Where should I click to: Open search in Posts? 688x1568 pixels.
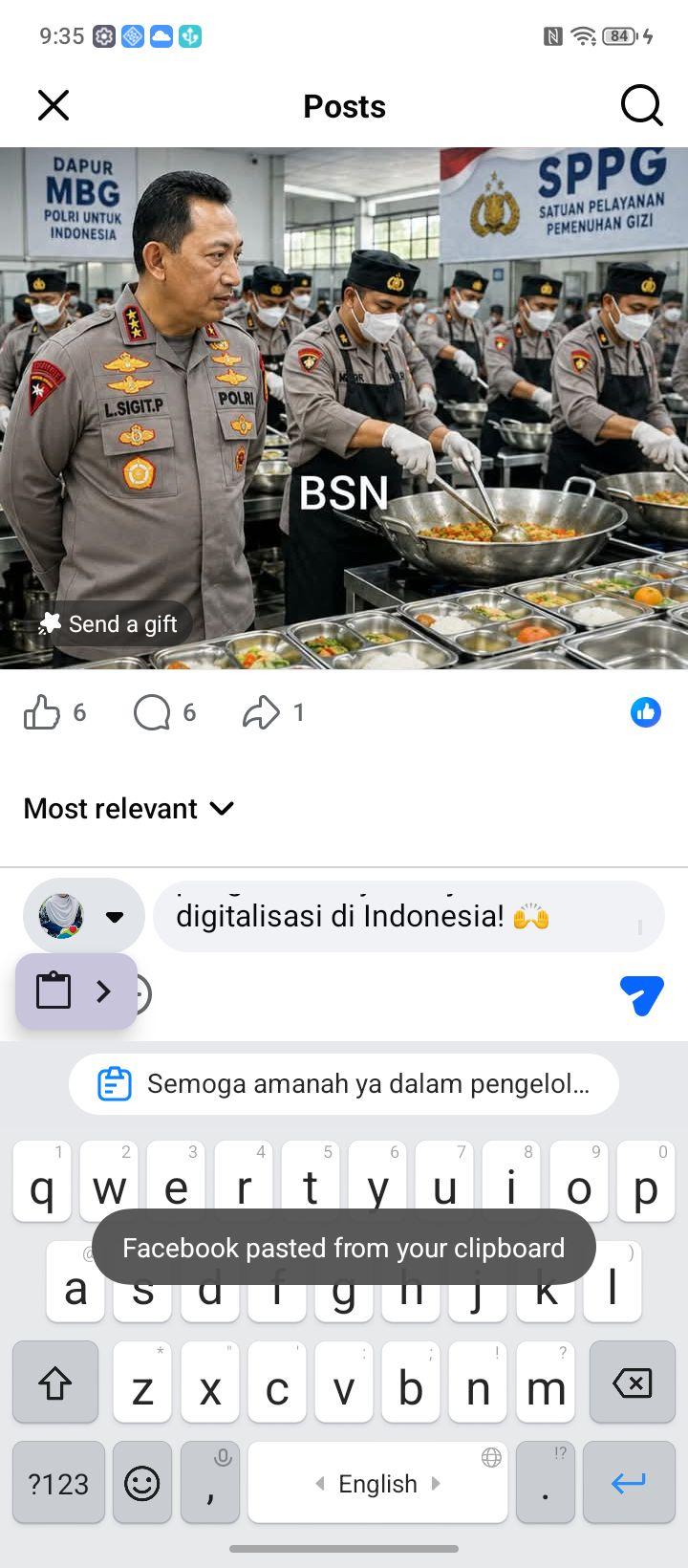641,105
